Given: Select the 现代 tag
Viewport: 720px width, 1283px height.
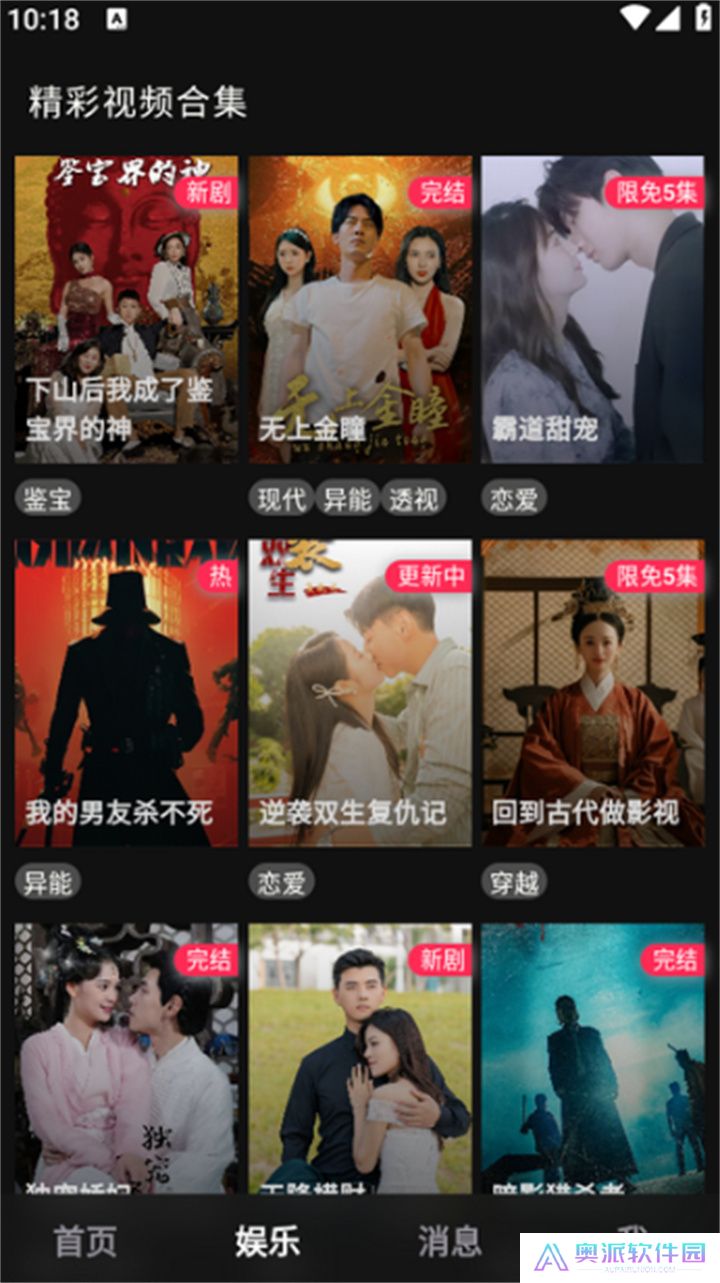Looking at the screenshot, I should 283,498.
